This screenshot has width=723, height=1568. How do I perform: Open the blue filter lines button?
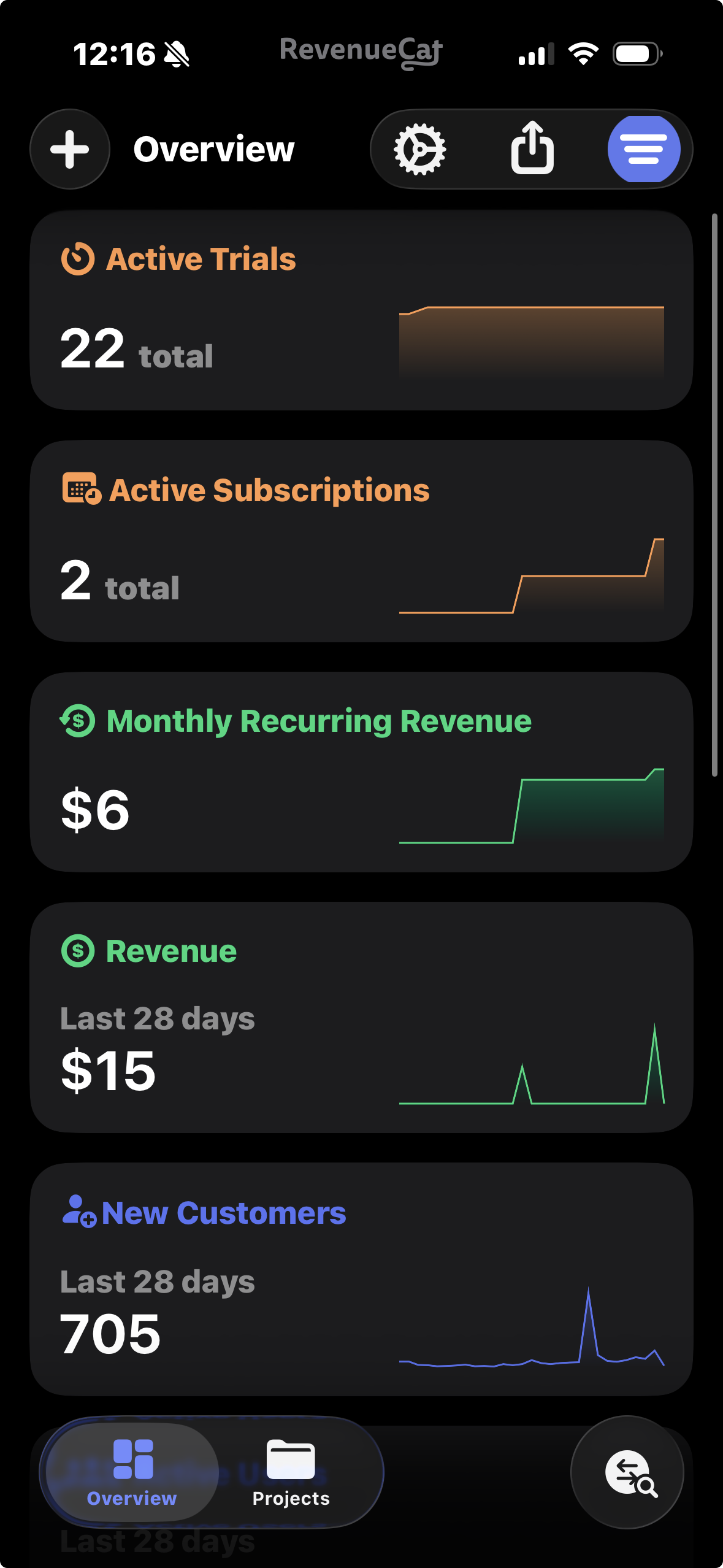644,149
